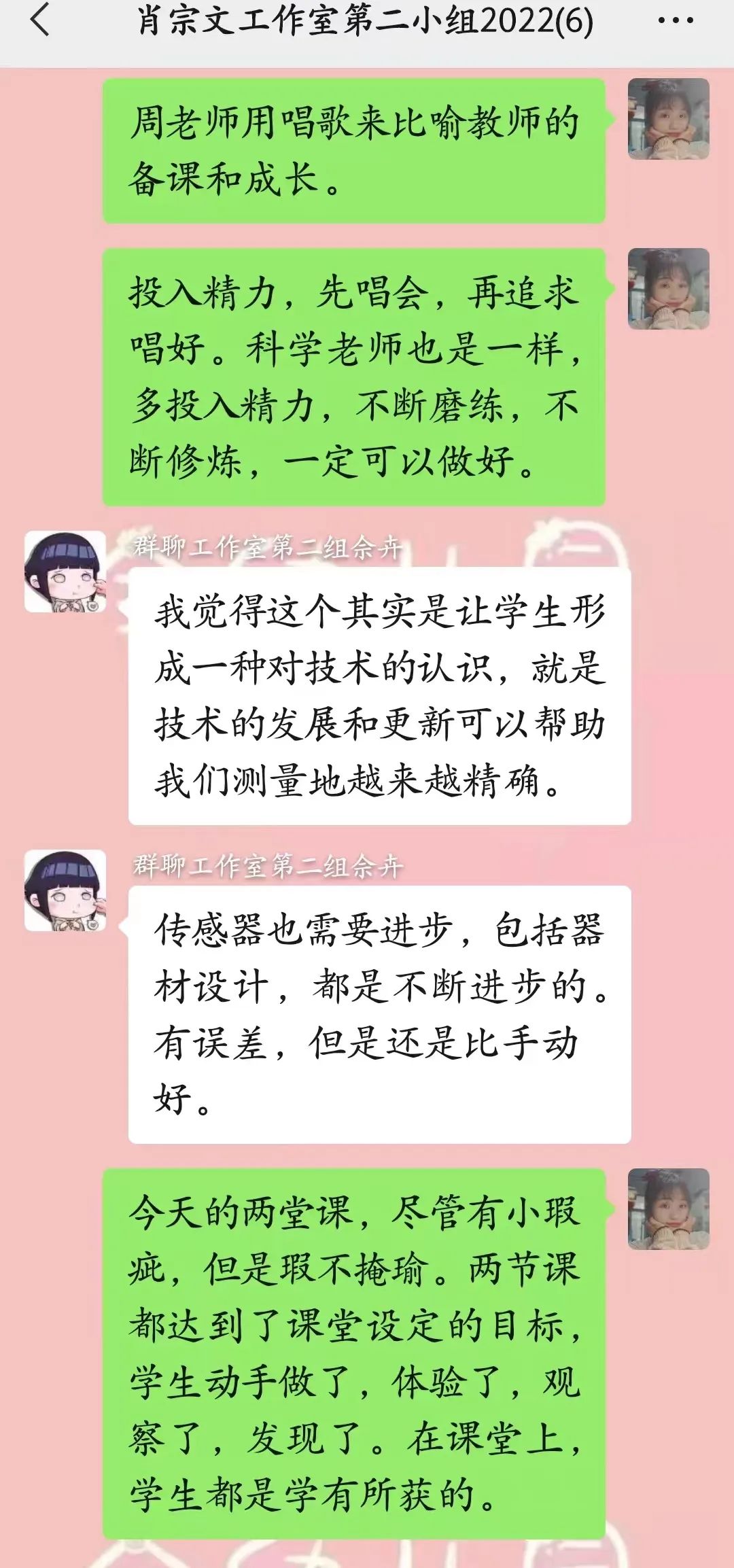The height and width of the screenshot is (1568, 734).
Task: Open the group chat overflow menu
Action: (x=676, y=20)
